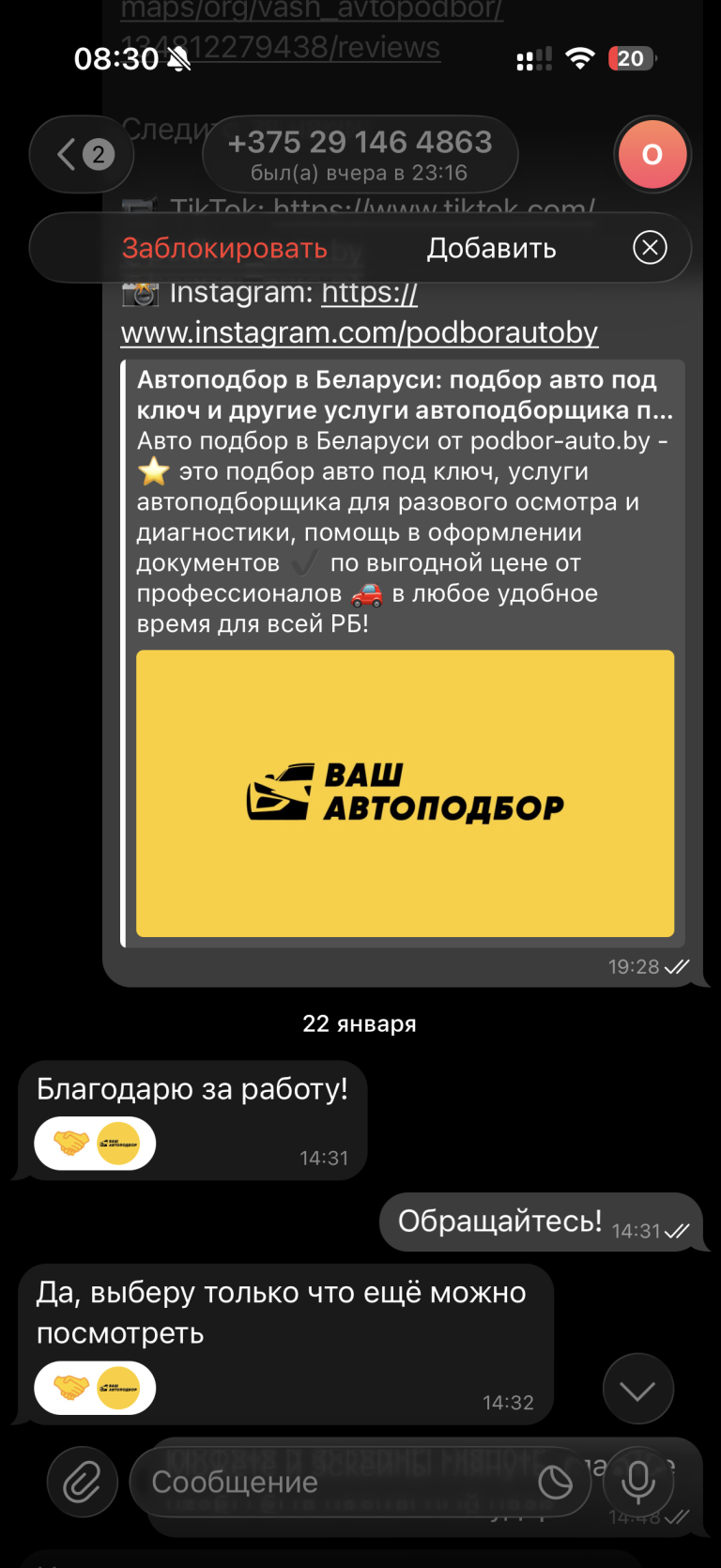This screenshot has height=1568, width=721.
Task: Open the sticker panel in message field
Action: 555,1483
